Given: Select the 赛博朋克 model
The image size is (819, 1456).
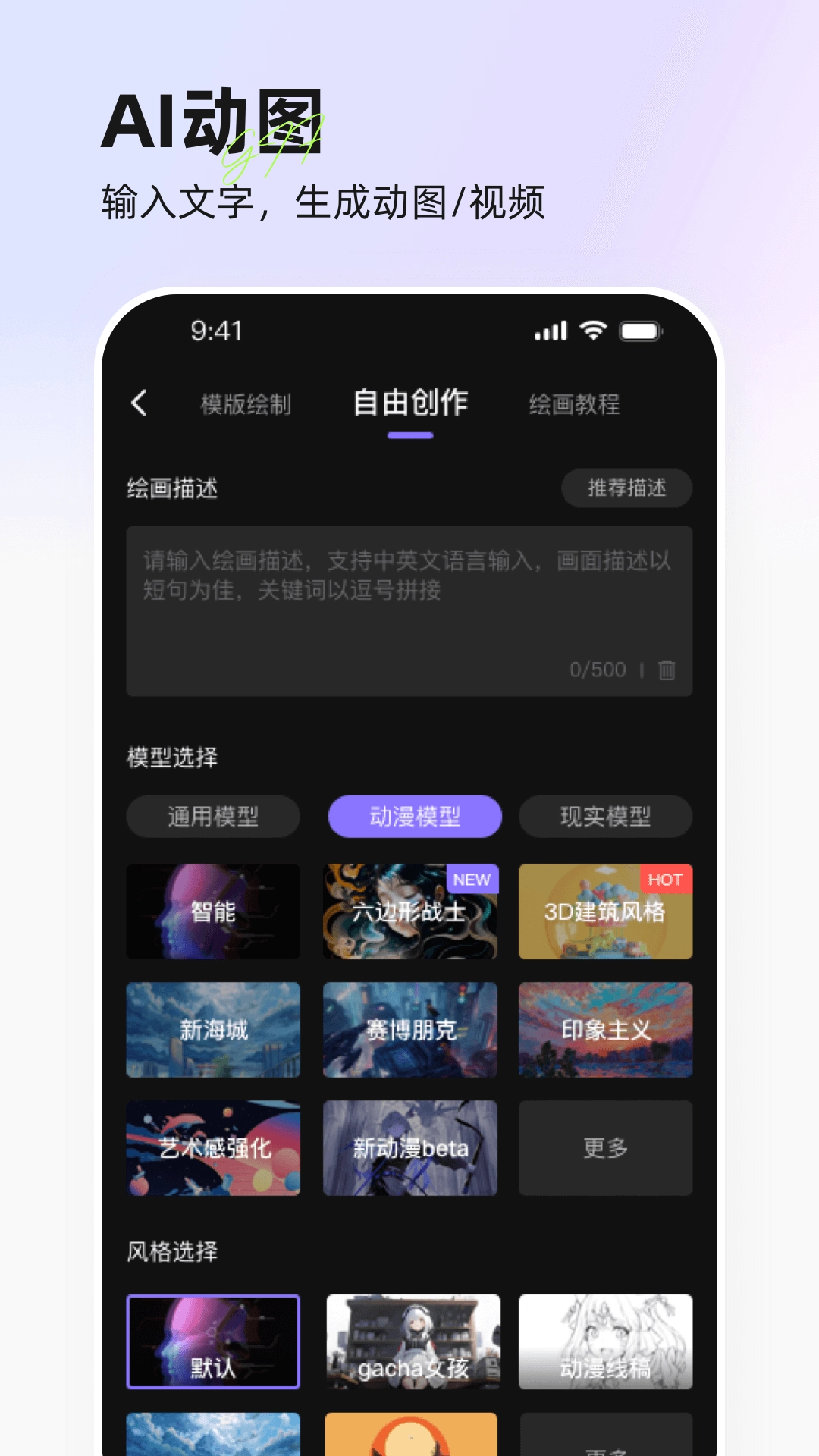Looking at the screenshot, I should [x=410, y=1031].
